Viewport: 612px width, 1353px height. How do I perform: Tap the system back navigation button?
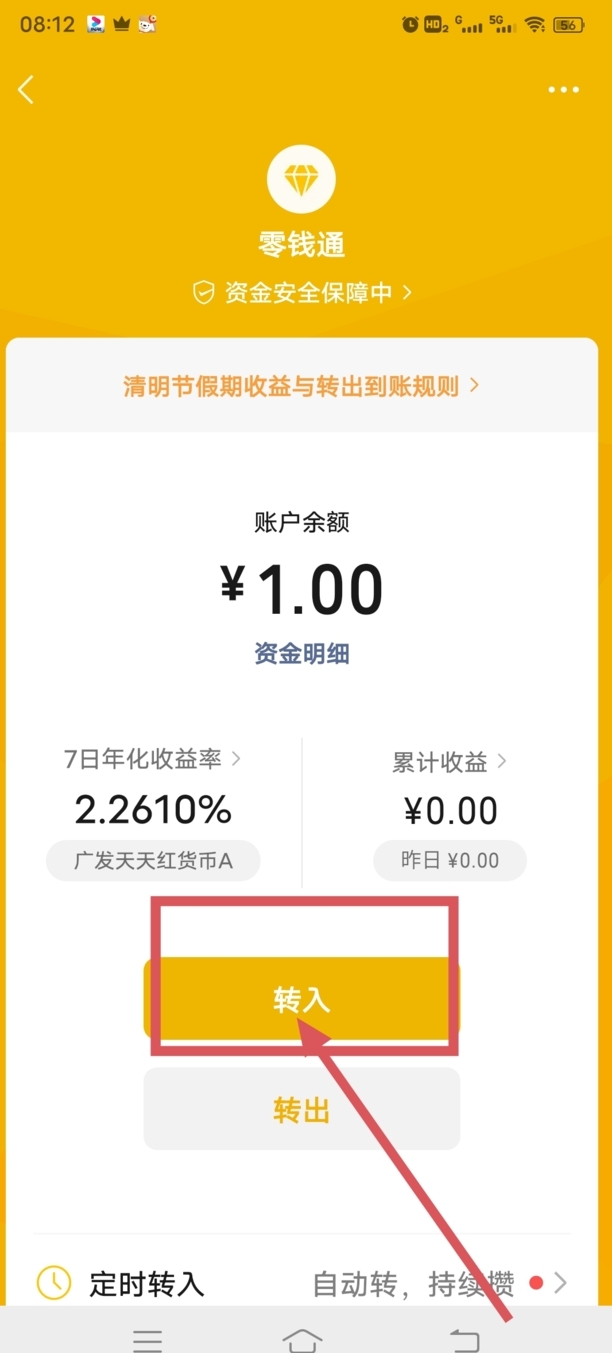click(x=464, y=1339)
